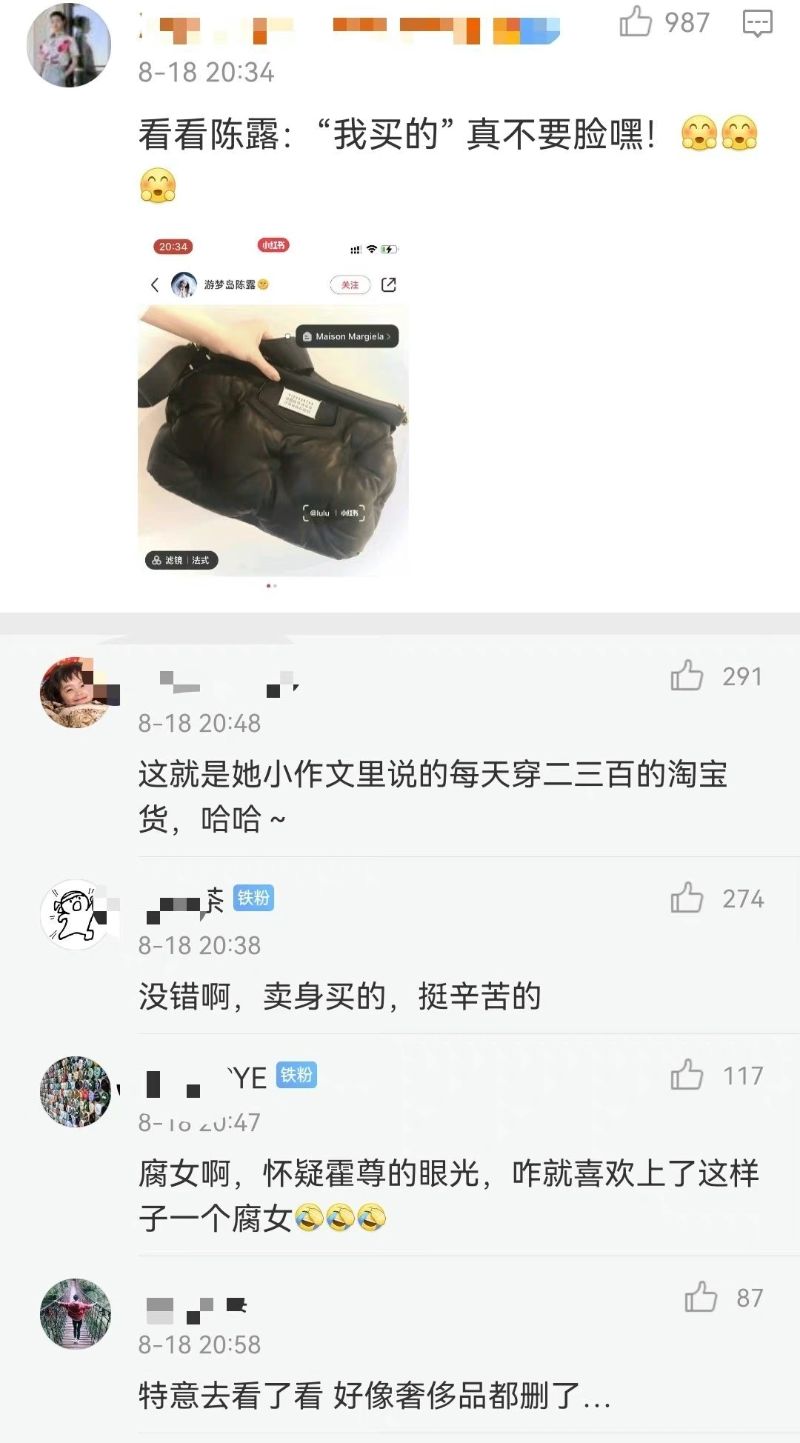Screen dimensions: 800x1443
Task: Open the mosaic avatar of the 20:47 commenter
Action: [x=75, y=1091]
